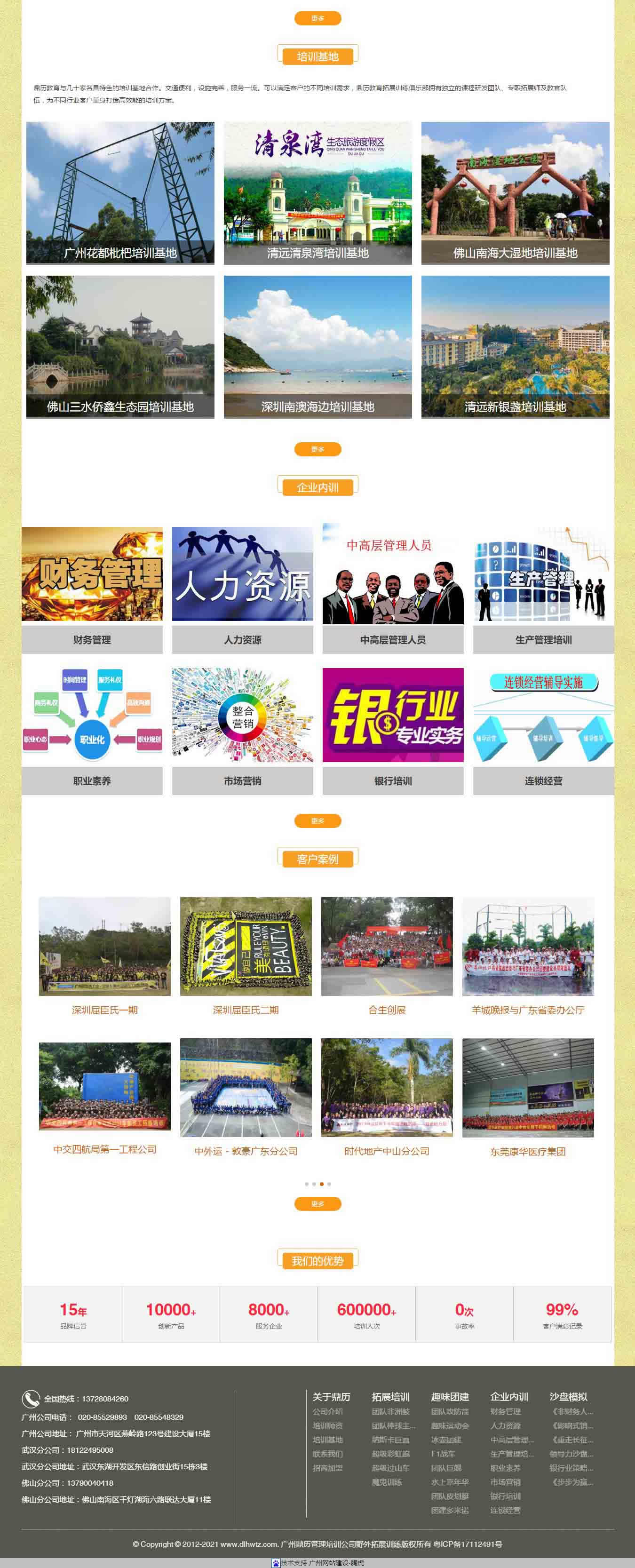Click the 腾虎 technical support paw icon at bottom
Viewport: 635px width, 1568px height.
coord(278,1562)
